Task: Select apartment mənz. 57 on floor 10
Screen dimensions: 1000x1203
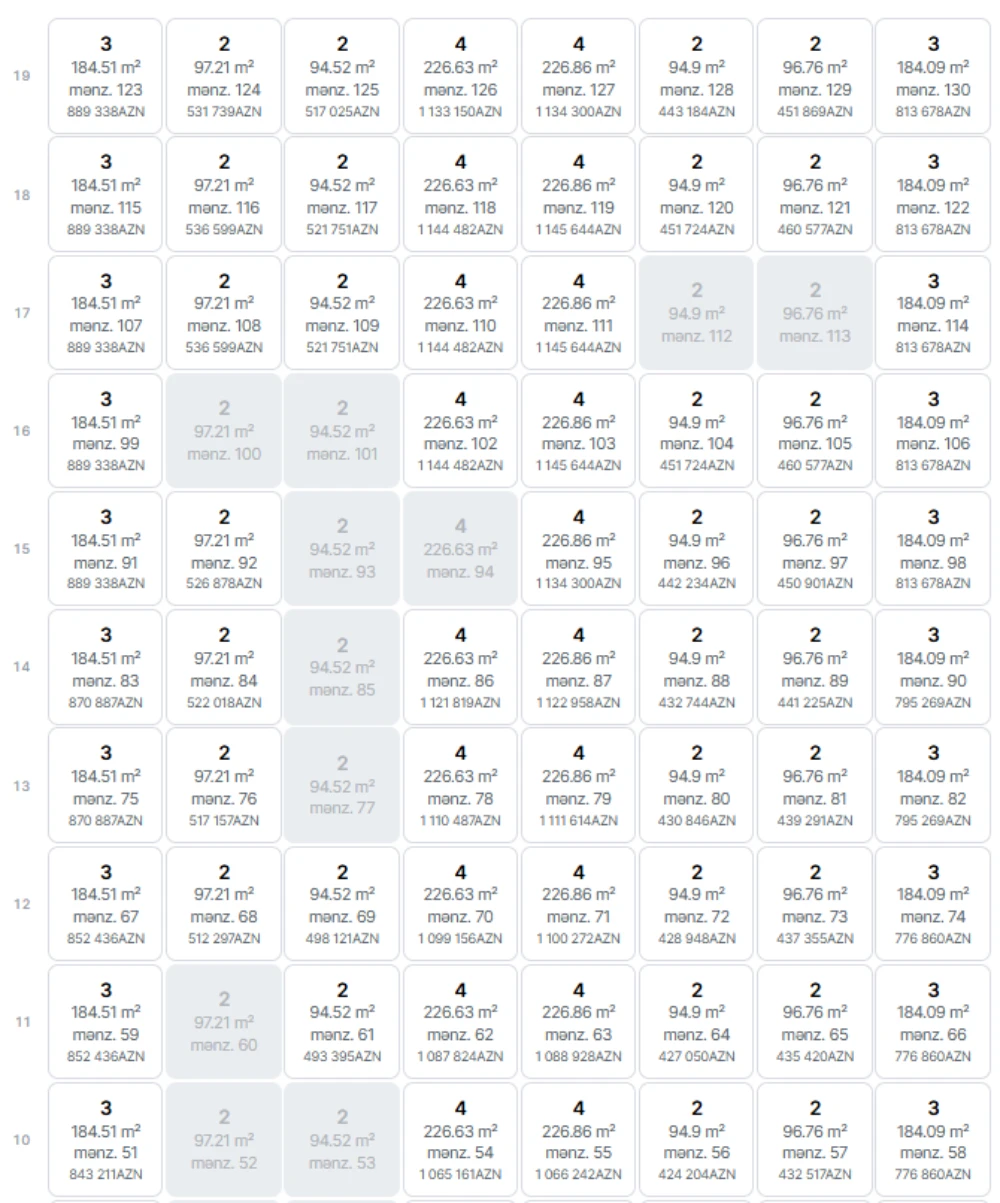Action: (x=814, y=1139)
